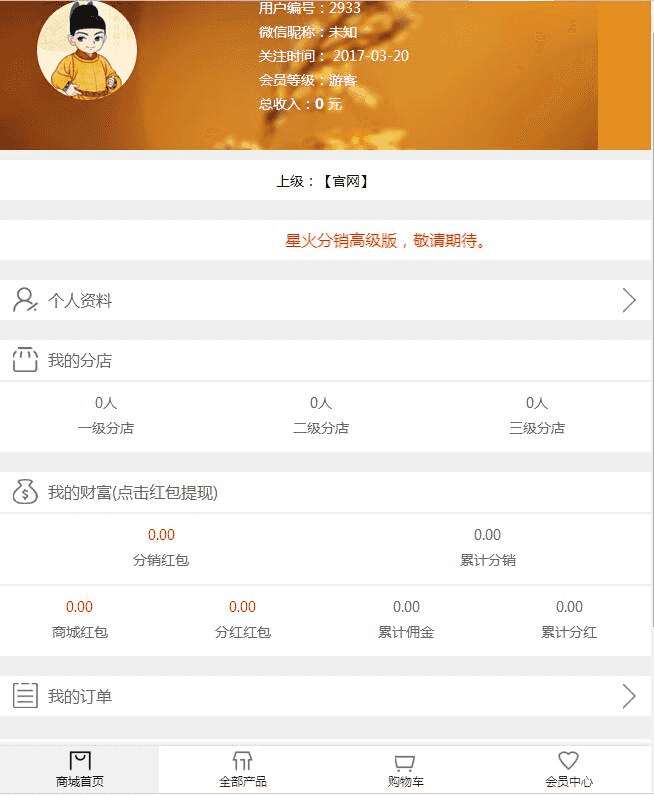Tap 分销红包 to withdraw
Viewport: 654px width, 795px height.
tap(161, 547)
